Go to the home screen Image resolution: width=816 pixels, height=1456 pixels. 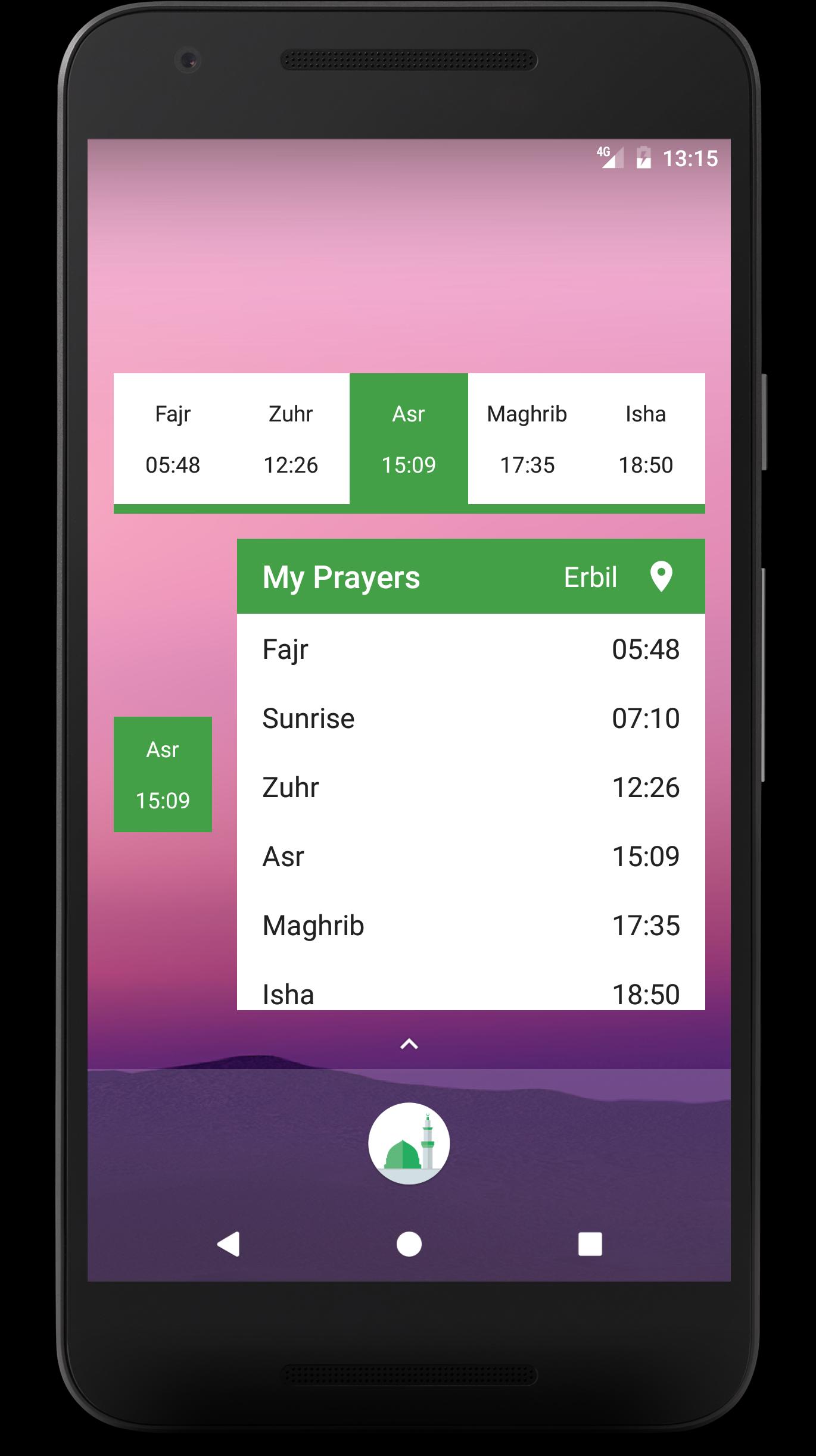pyautogui.click(x=409, y=1244)
